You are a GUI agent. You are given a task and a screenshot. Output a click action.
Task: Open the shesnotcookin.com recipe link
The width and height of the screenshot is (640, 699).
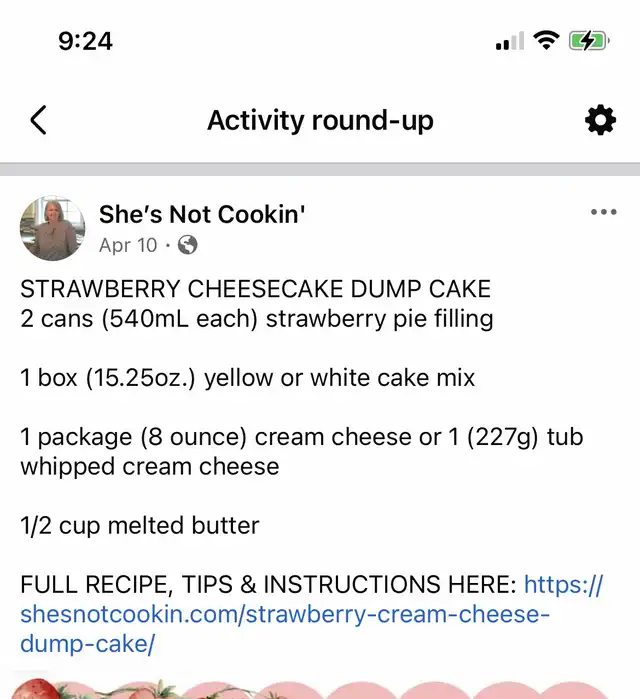pyautogui.click(x=285, y=614)
